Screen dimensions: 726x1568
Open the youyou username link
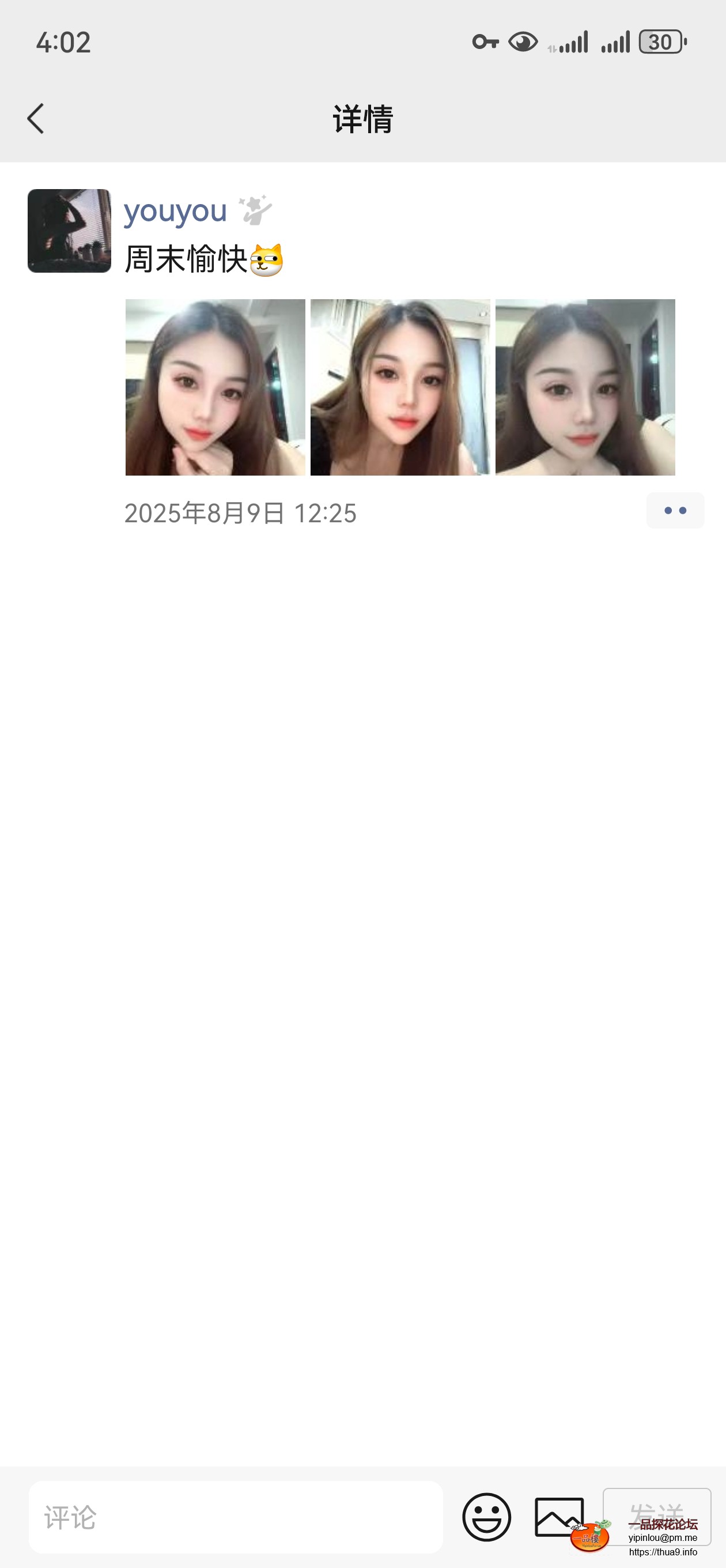(175, 211)
